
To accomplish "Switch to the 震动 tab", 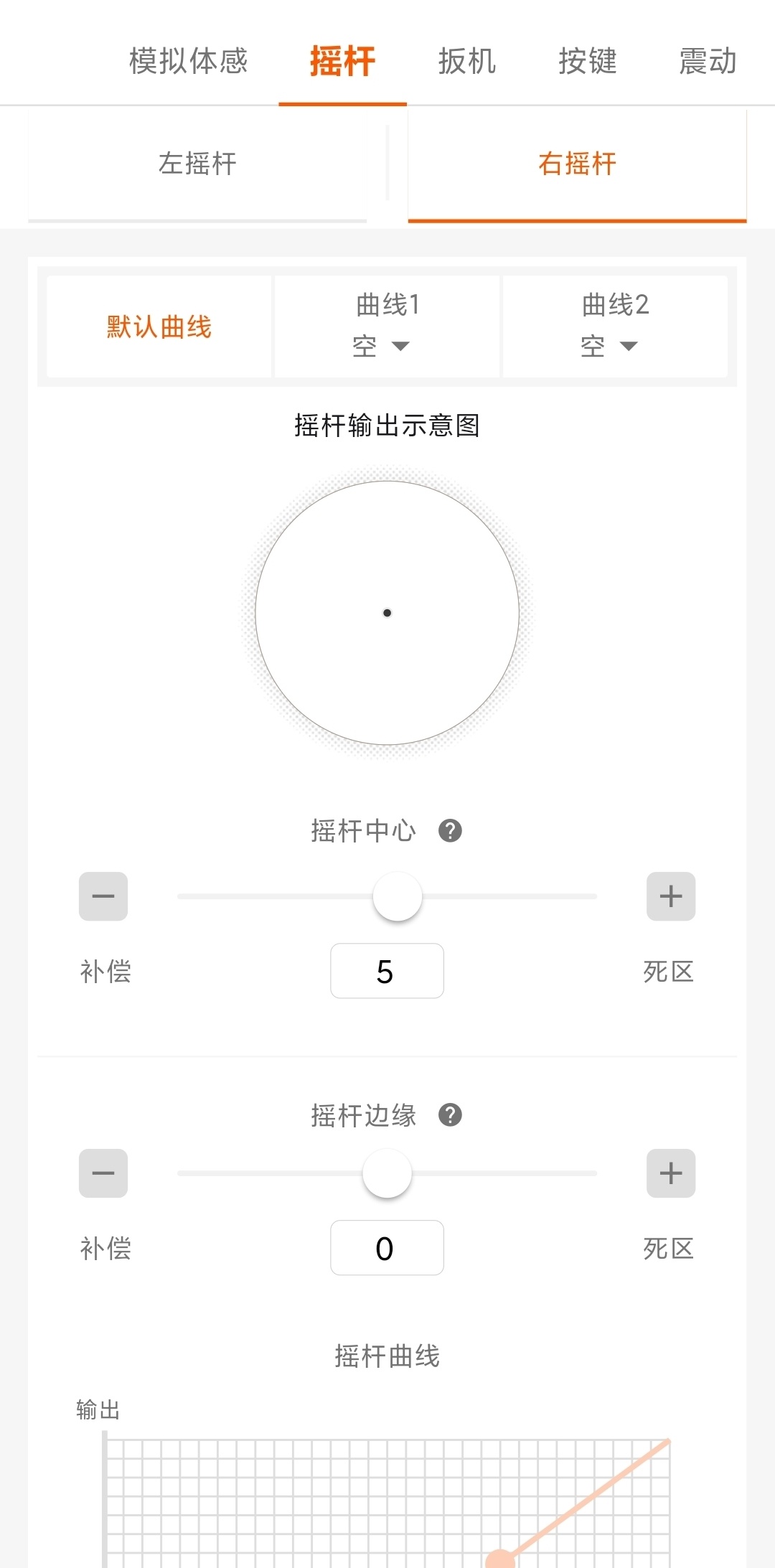I will (708, 61).
